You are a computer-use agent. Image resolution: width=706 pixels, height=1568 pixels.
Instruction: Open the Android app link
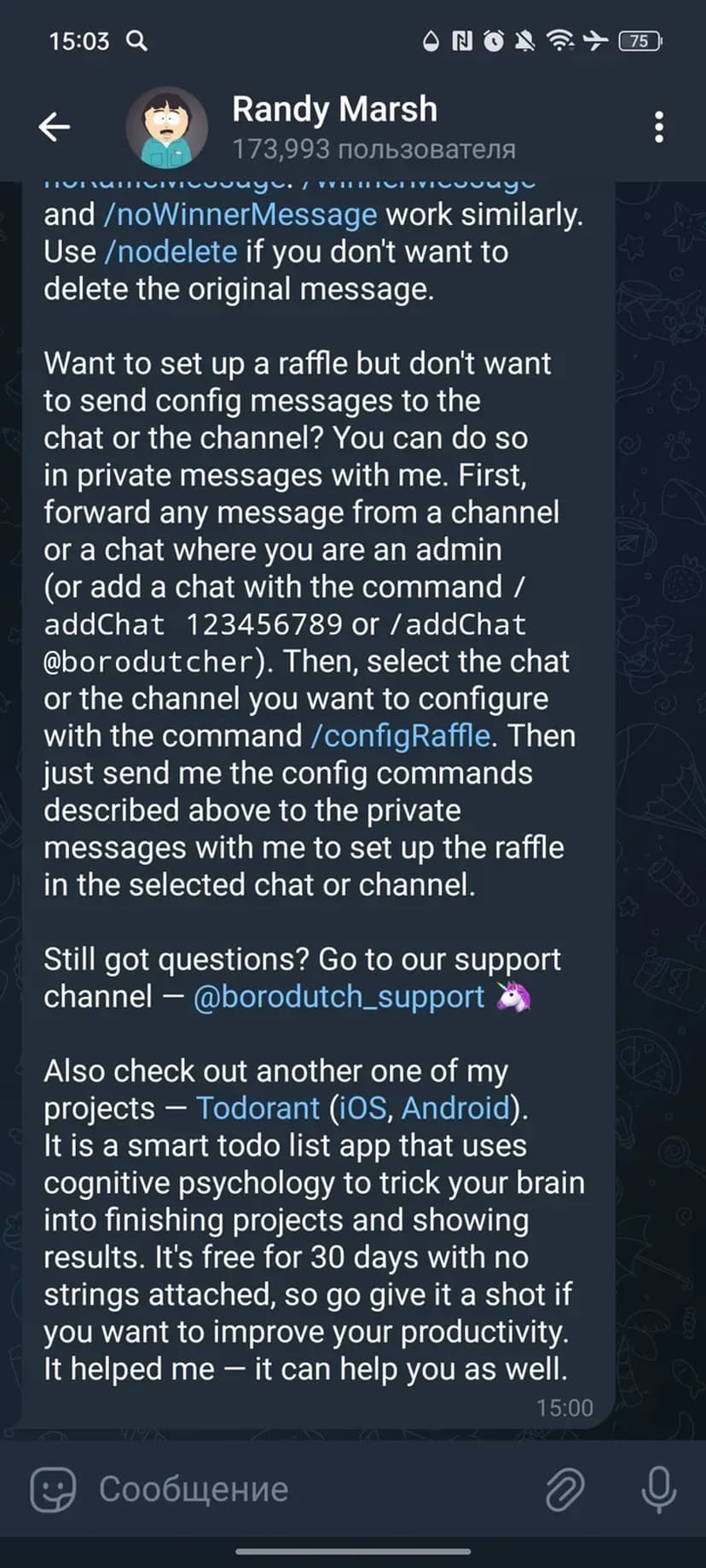tap(455, 1109)
